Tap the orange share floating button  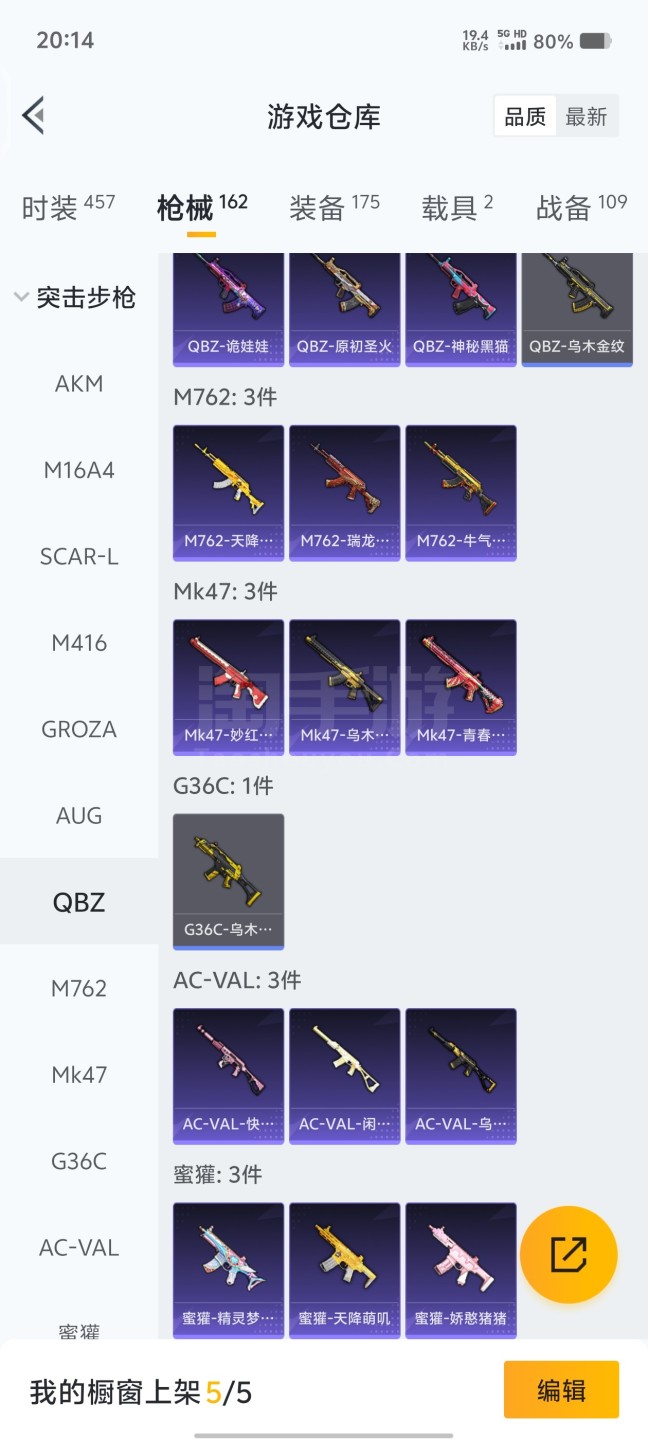point(568,1254)
